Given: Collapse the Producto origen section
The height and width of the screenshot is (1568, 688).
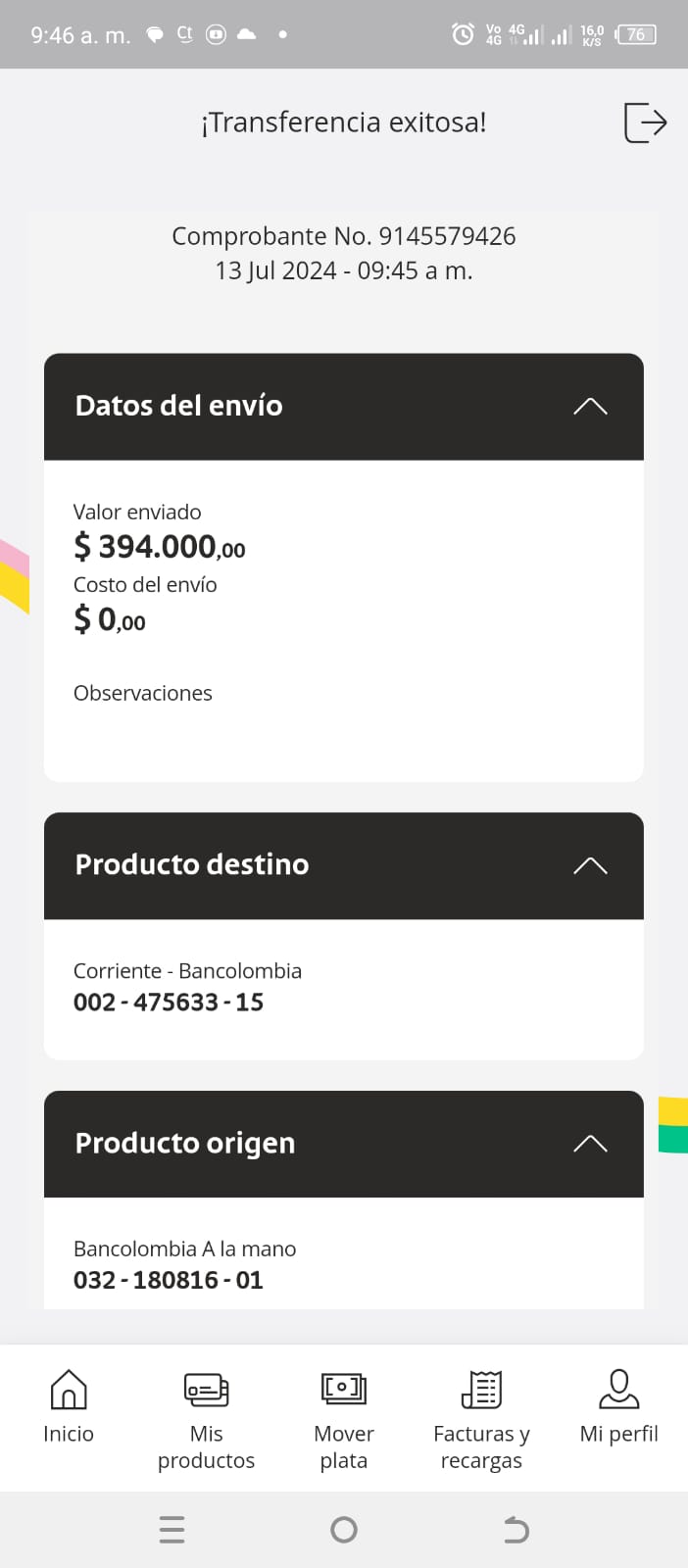Looking at the screenshot, I should (x=590, y=1144).
